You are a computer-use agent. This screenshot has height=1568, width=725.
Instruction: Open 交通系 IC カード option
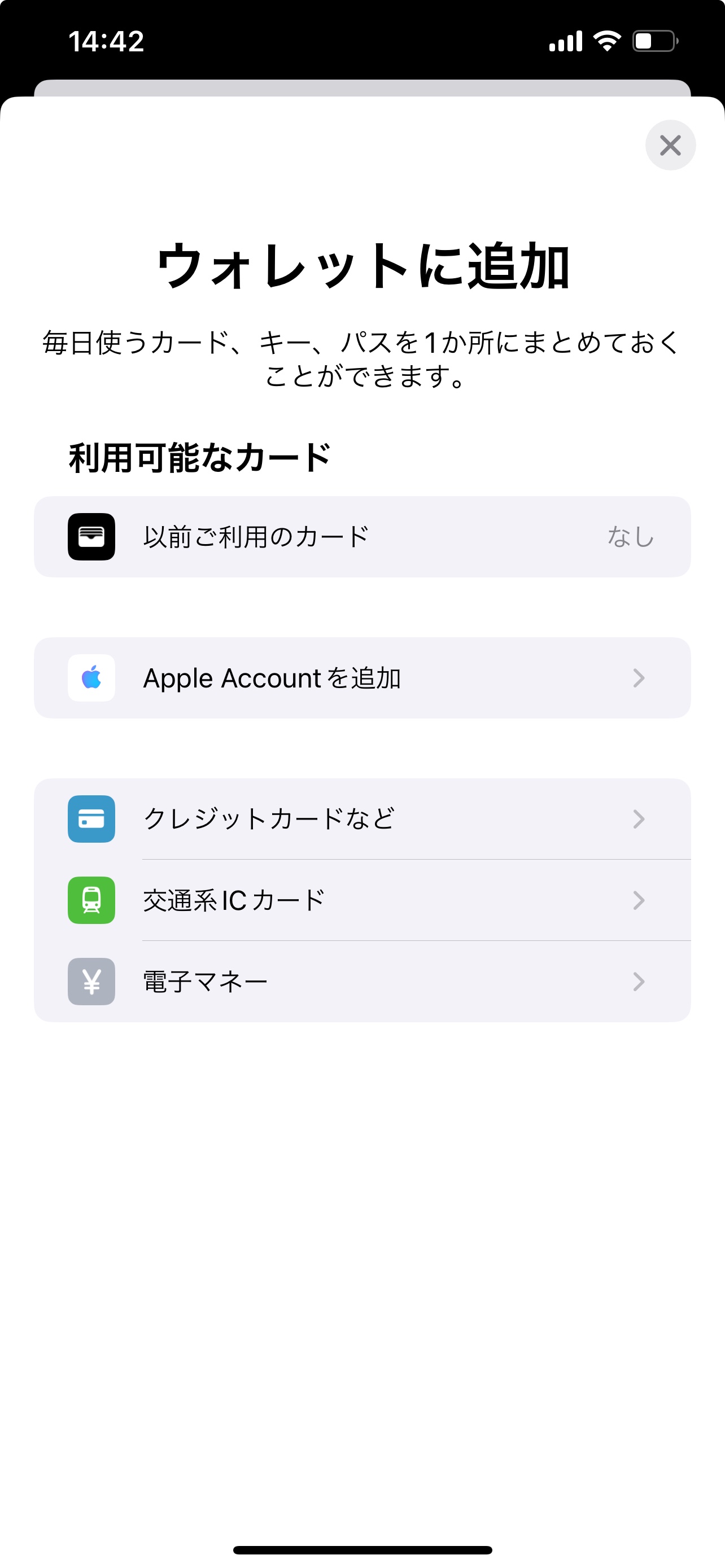coord(362,900)
